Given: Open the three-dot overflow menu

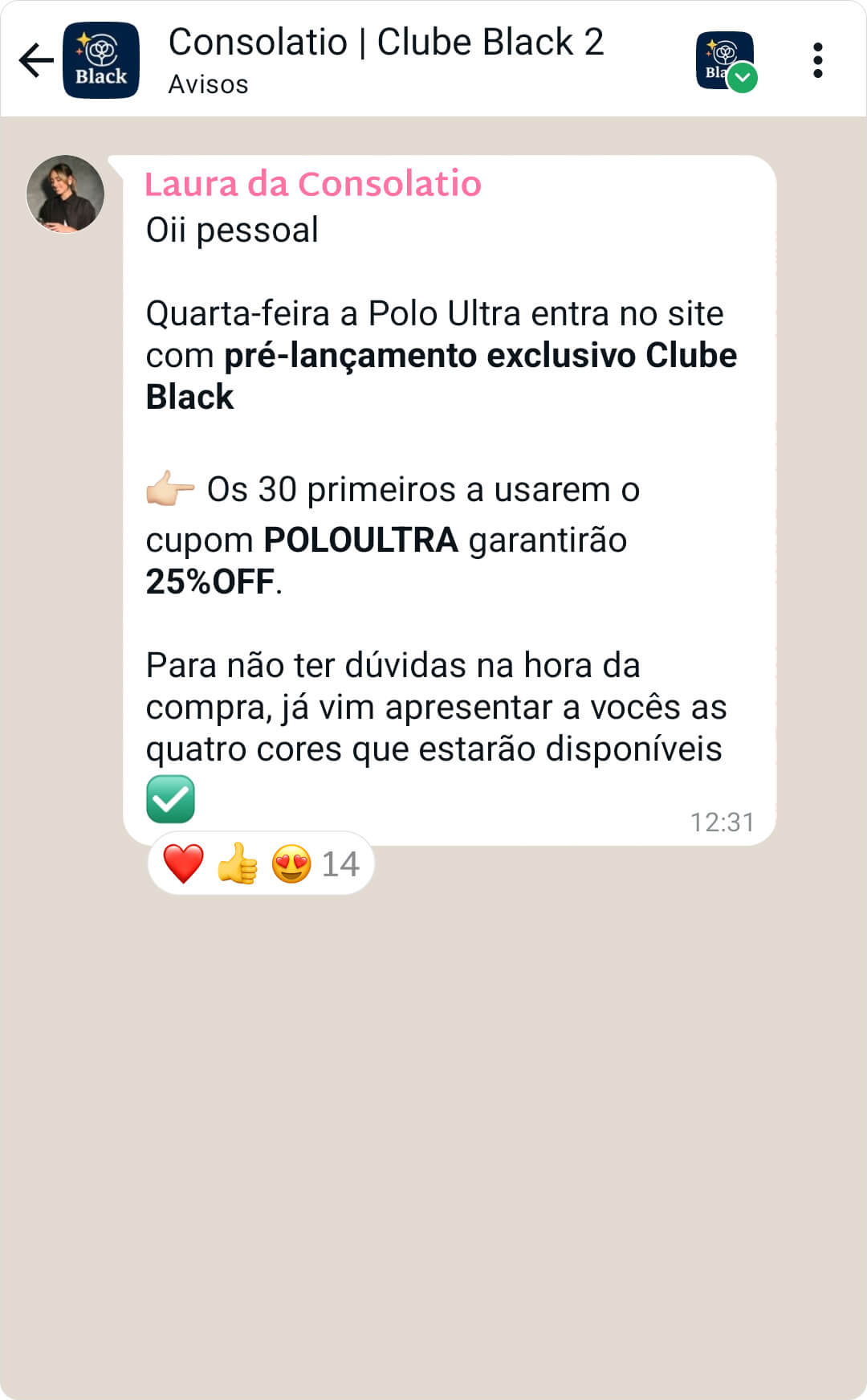Looking at the screenshot, I should 817,60.
